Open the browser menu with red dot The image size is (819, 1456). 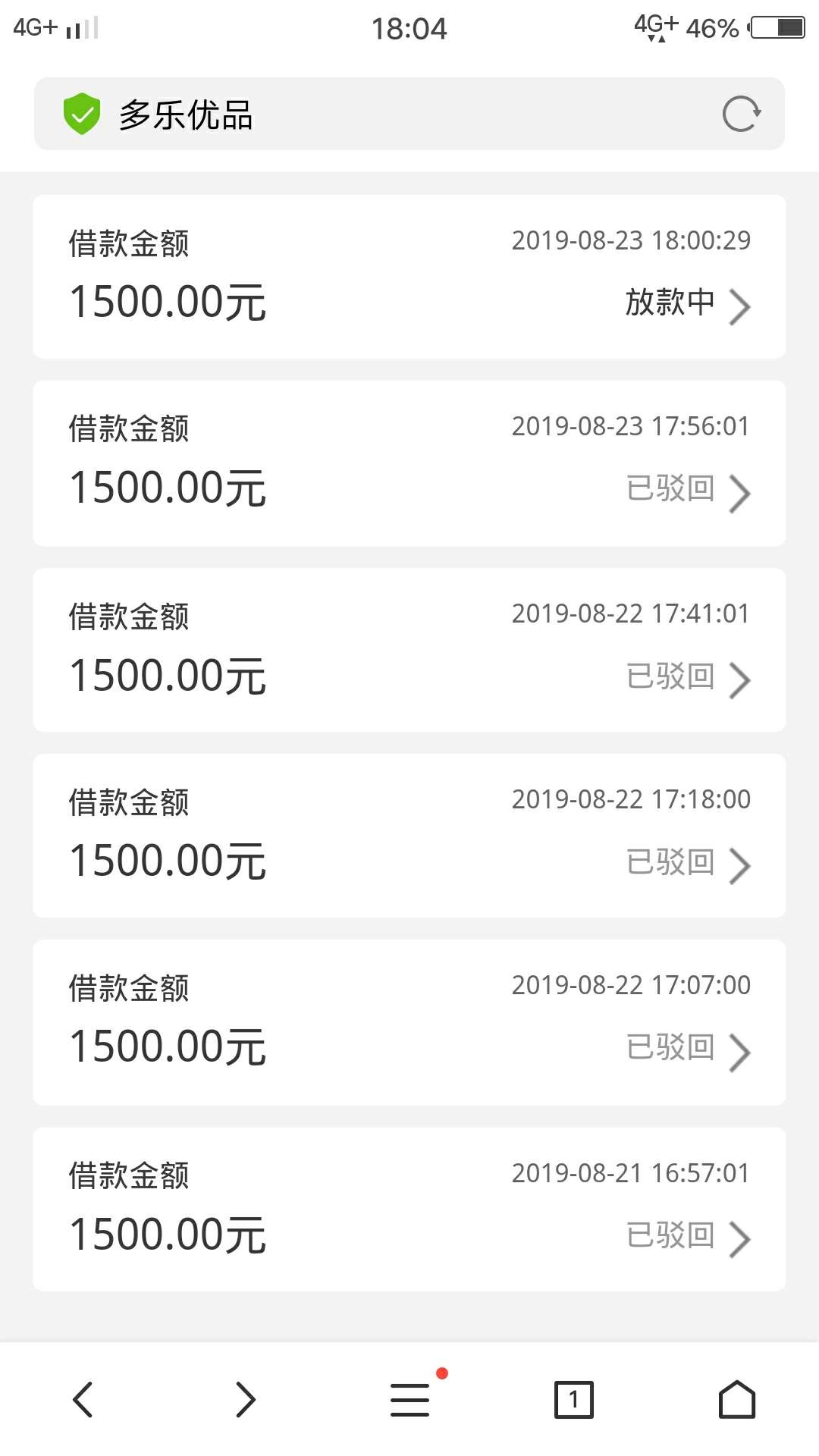coord(410,1399)
